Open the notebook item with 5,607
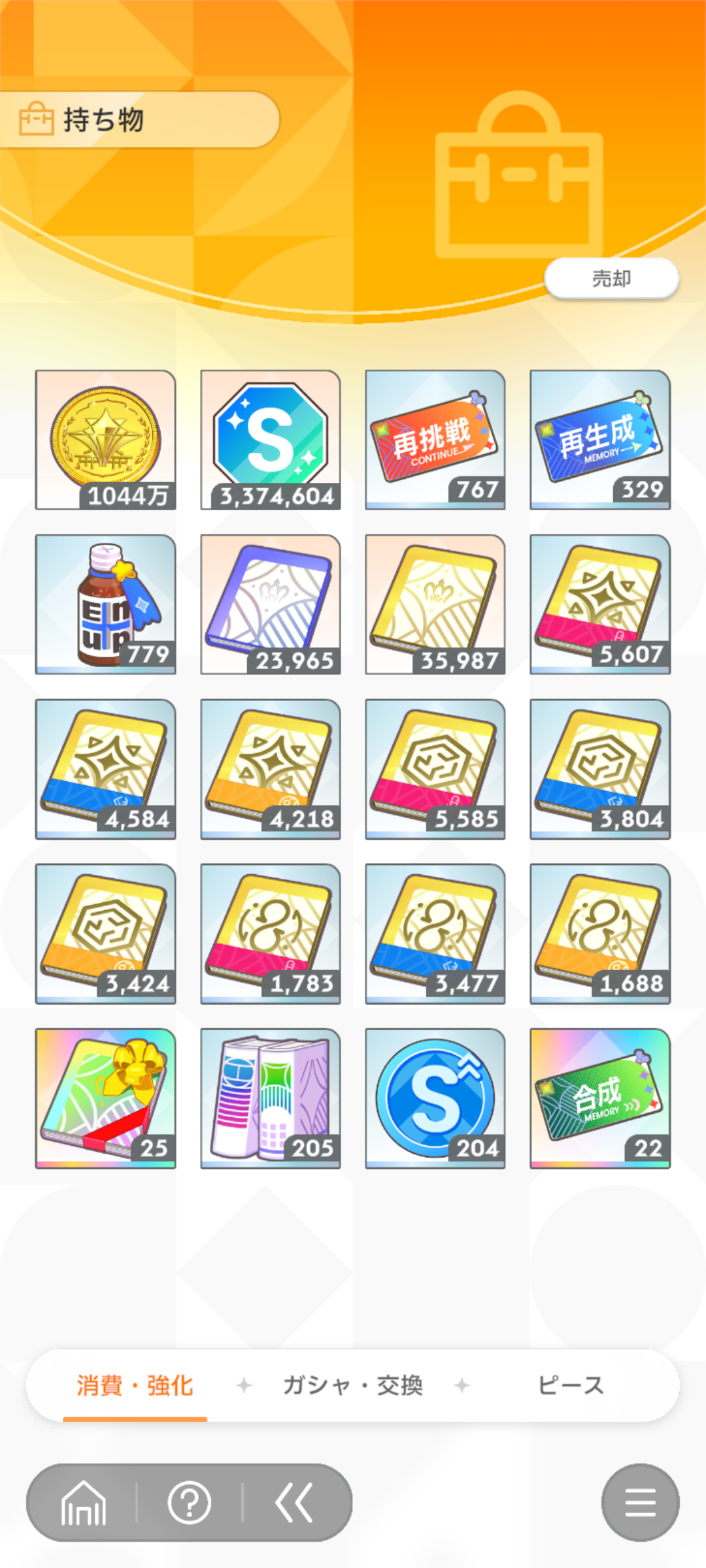 point(600,604)
